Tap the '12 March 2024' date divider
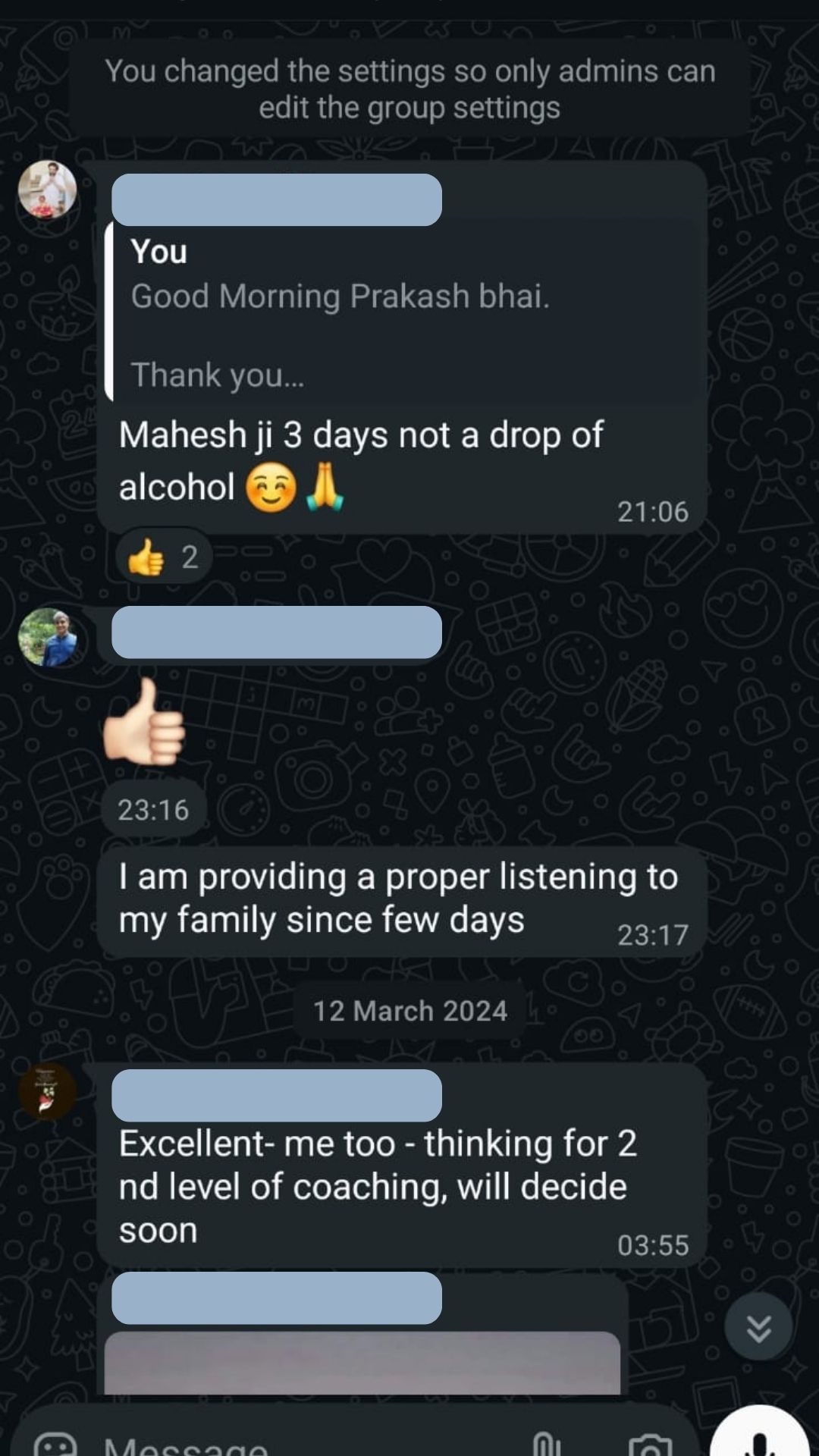Screen dimensions: 819x1456 point(409,1009)
